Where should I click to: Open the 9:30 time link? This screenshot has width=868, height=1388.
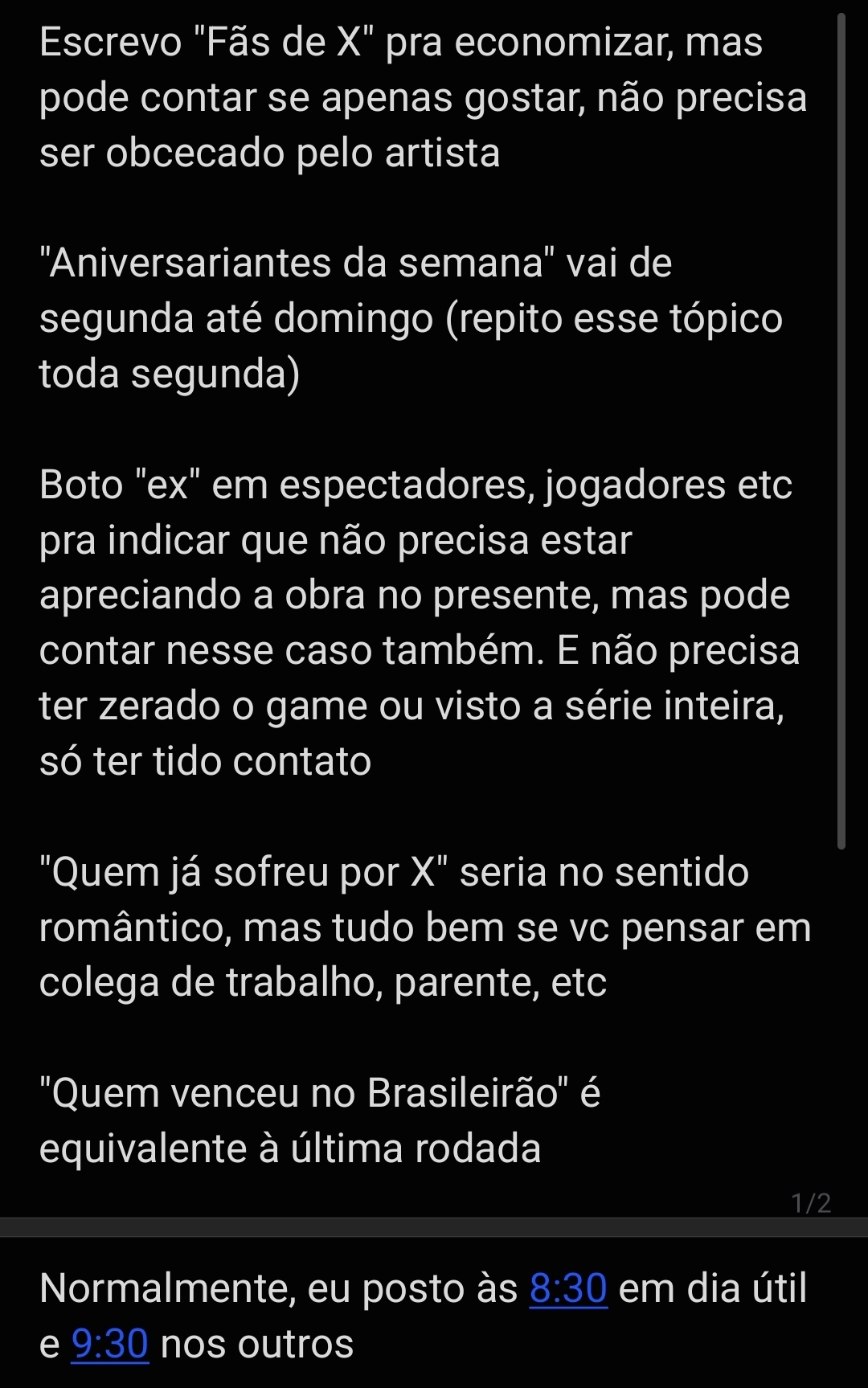click(110, 1344)
